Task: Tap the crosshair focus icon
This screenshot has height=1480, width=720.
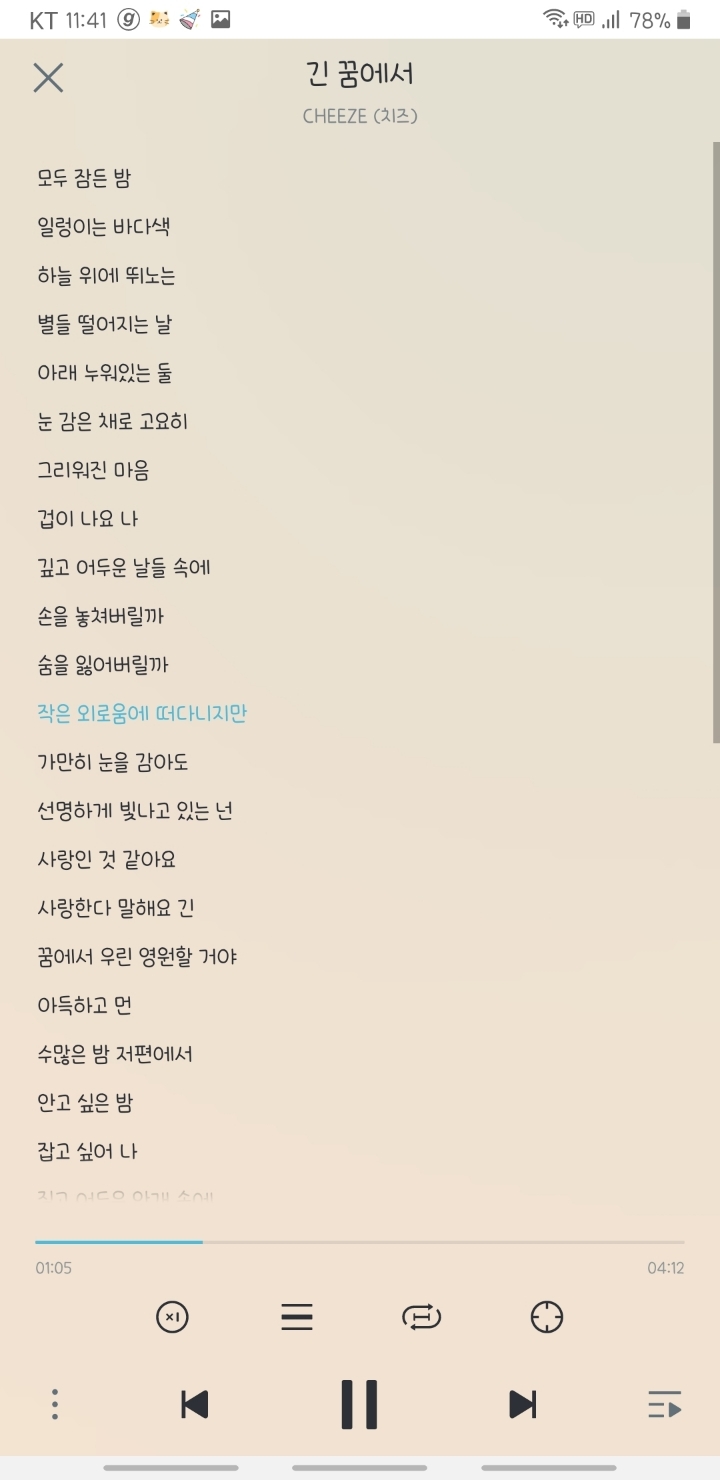Action: pos(547,1317)
